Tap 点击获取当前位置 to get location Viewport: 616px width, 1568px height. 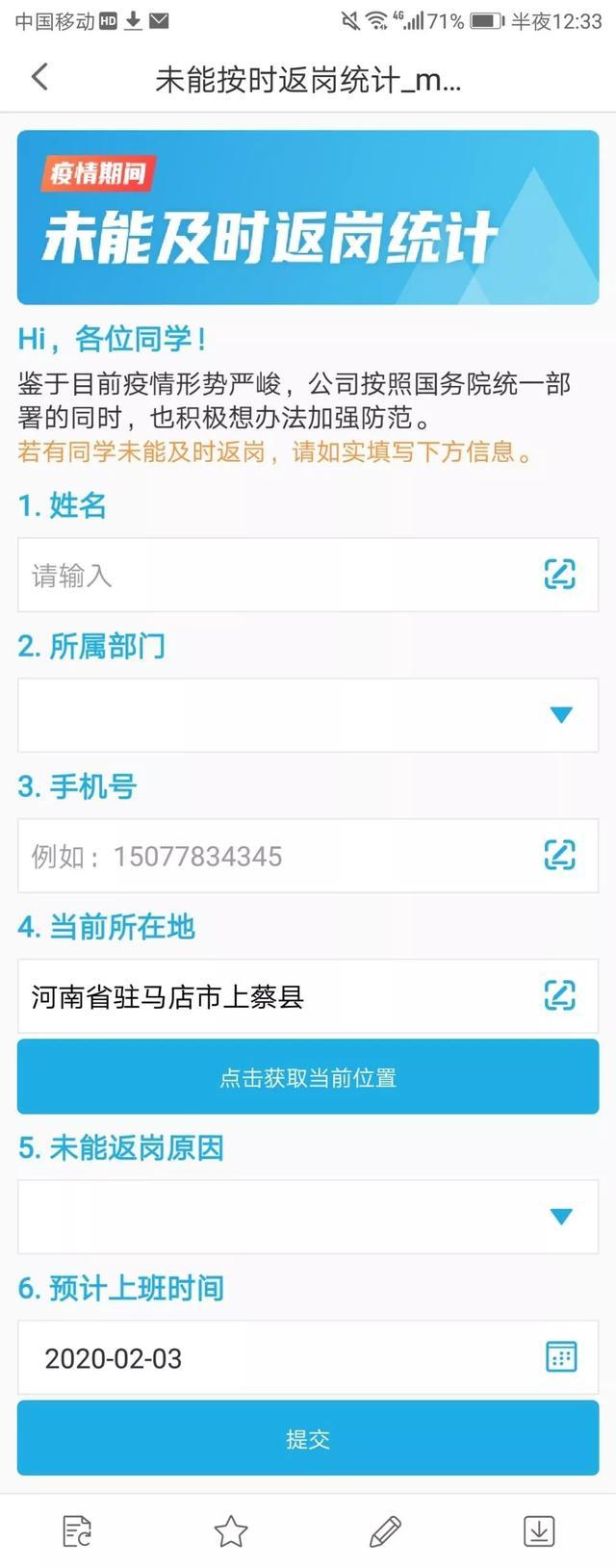(308, 1077)
